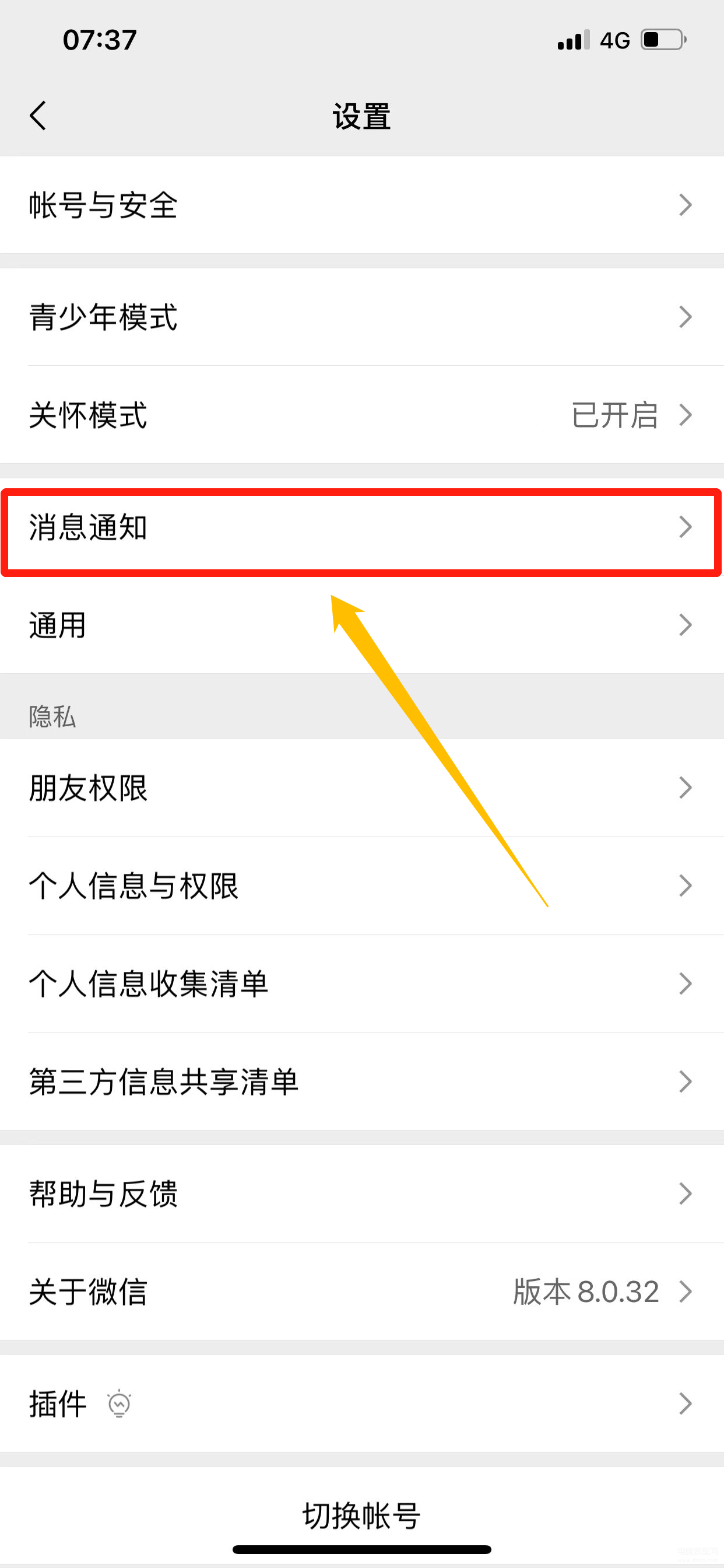Open 青少年模式
This screenshot has width=724, height=1568.
click(x=361, y=317)
